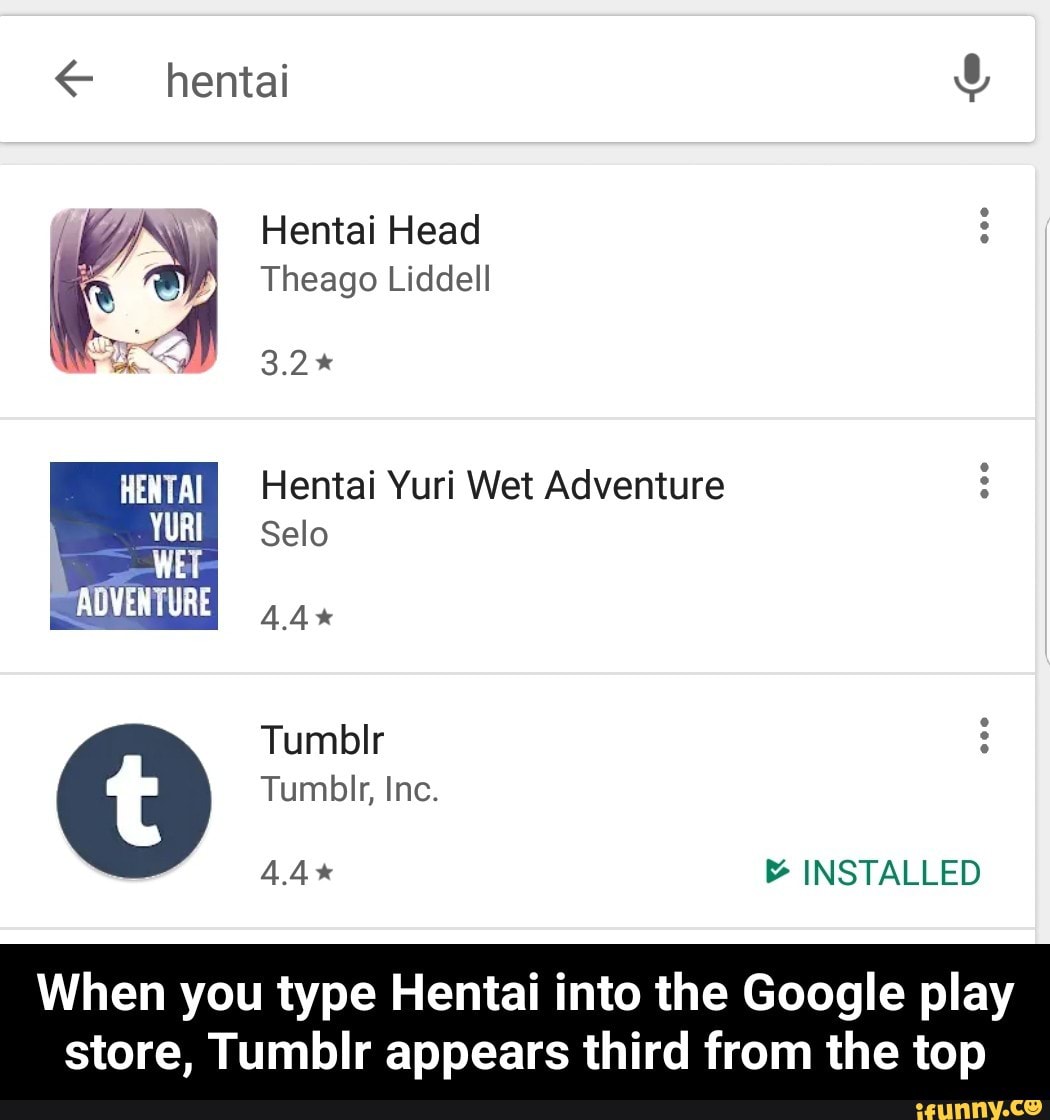
Task: Start voice search with microphone
Action: pyautogui.click(x=971, y=78)
